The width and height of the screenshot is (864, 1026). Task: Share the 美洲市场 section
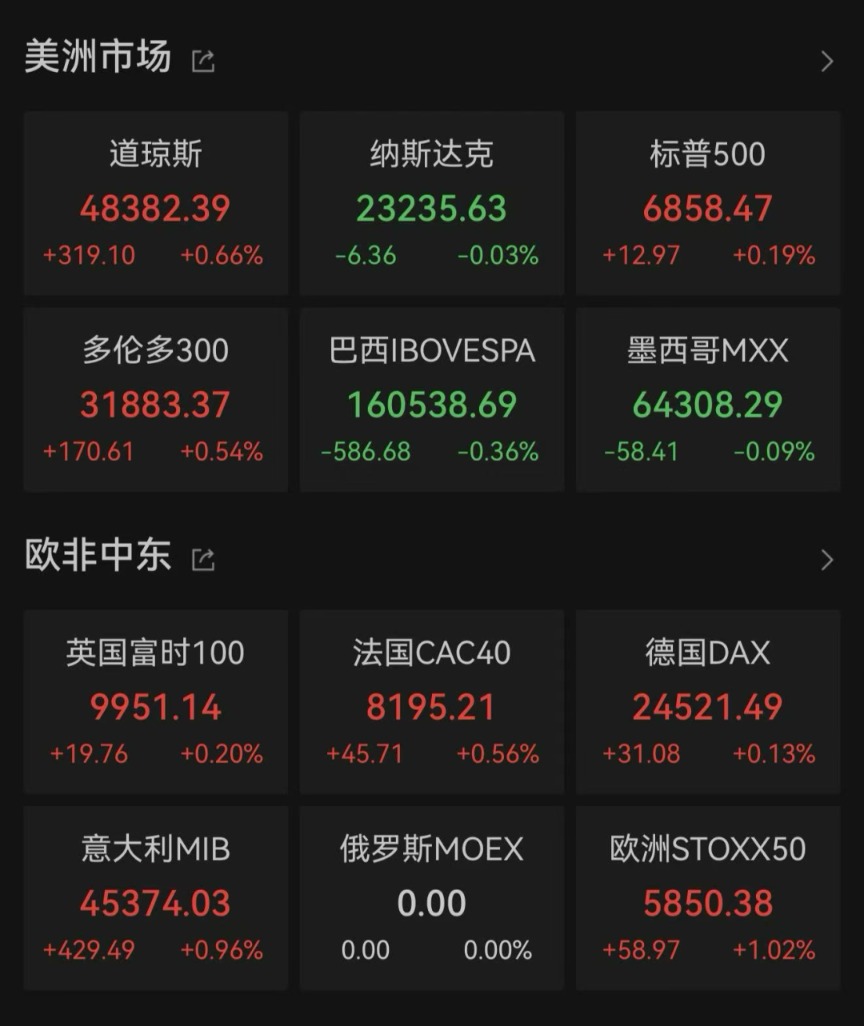(x=203, y=61)
